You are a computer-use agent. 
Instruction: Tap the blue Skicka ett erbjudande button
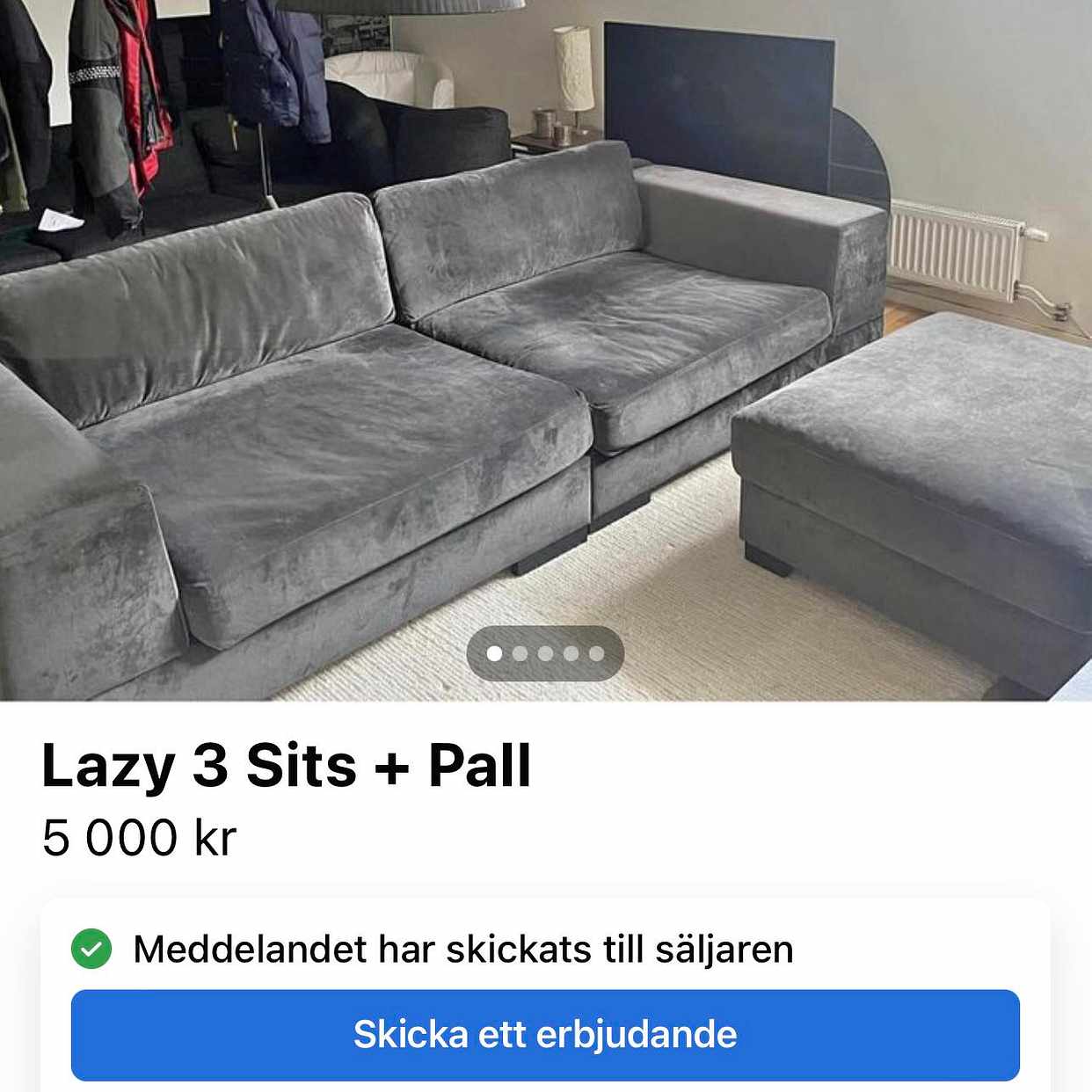click(x=545, y=1035)
